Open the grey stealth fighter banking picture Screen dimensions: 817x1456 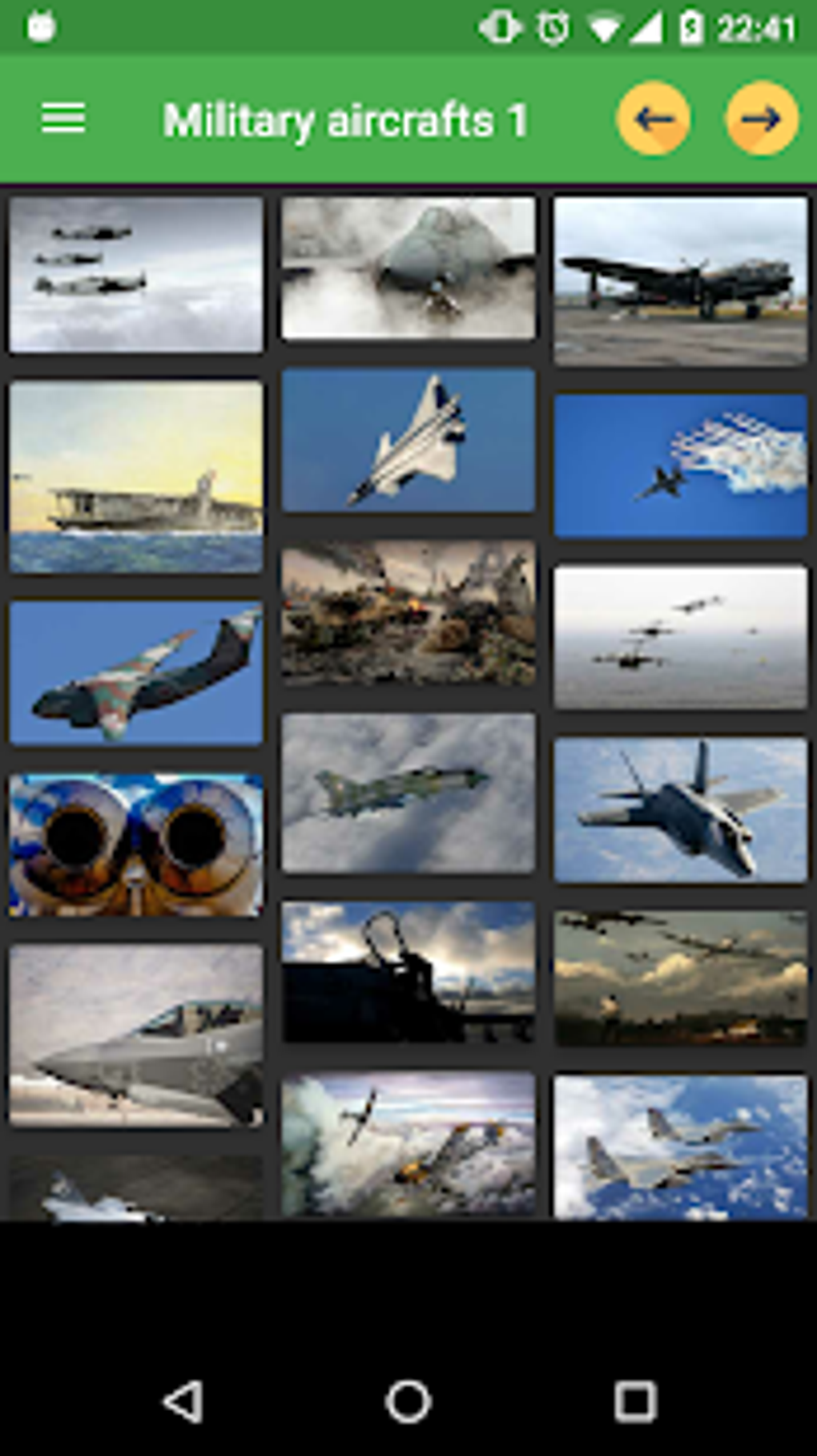pos(681,810)
